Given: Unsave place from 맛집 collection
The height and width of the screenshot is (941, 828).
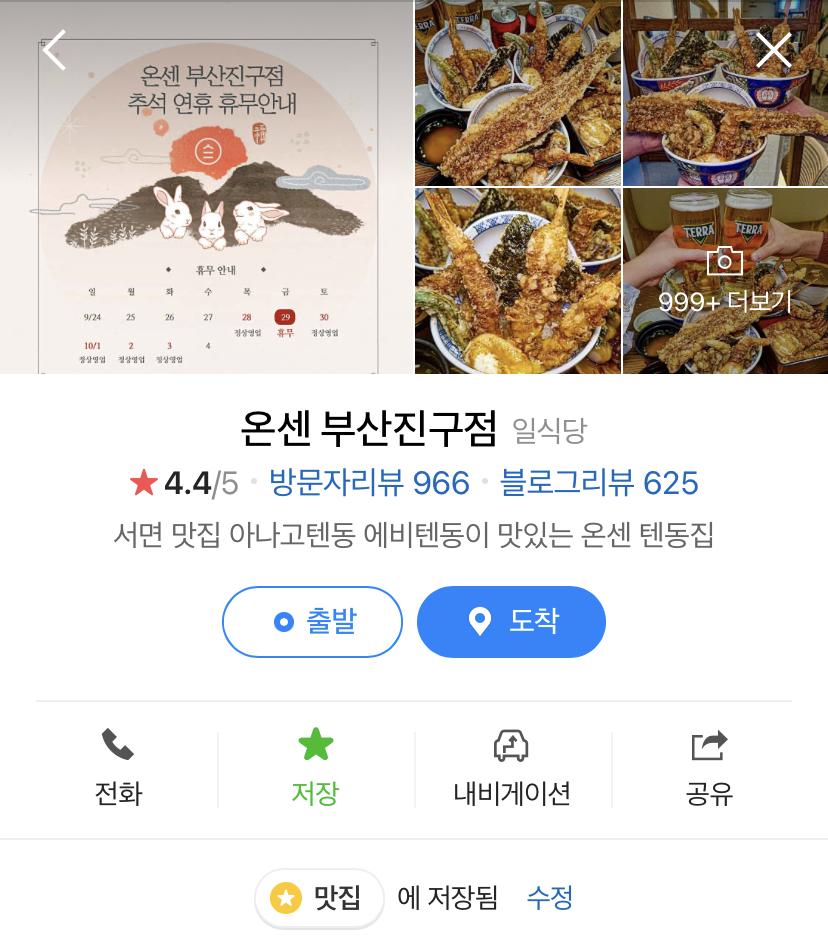Looking at the screenshot, I should (318, 898).
